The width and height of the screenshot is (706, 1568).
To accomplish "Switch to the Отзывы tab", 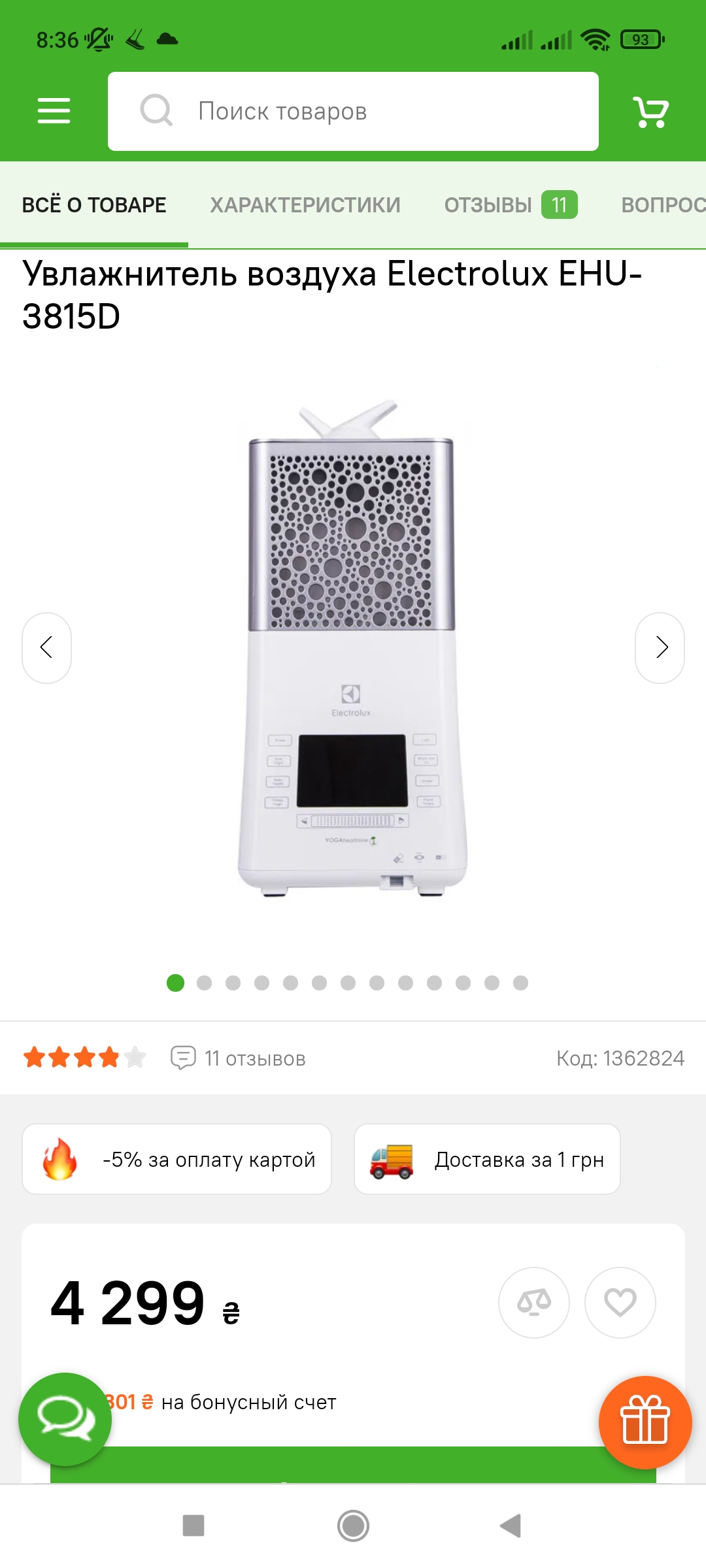I will tap(511, 205).
